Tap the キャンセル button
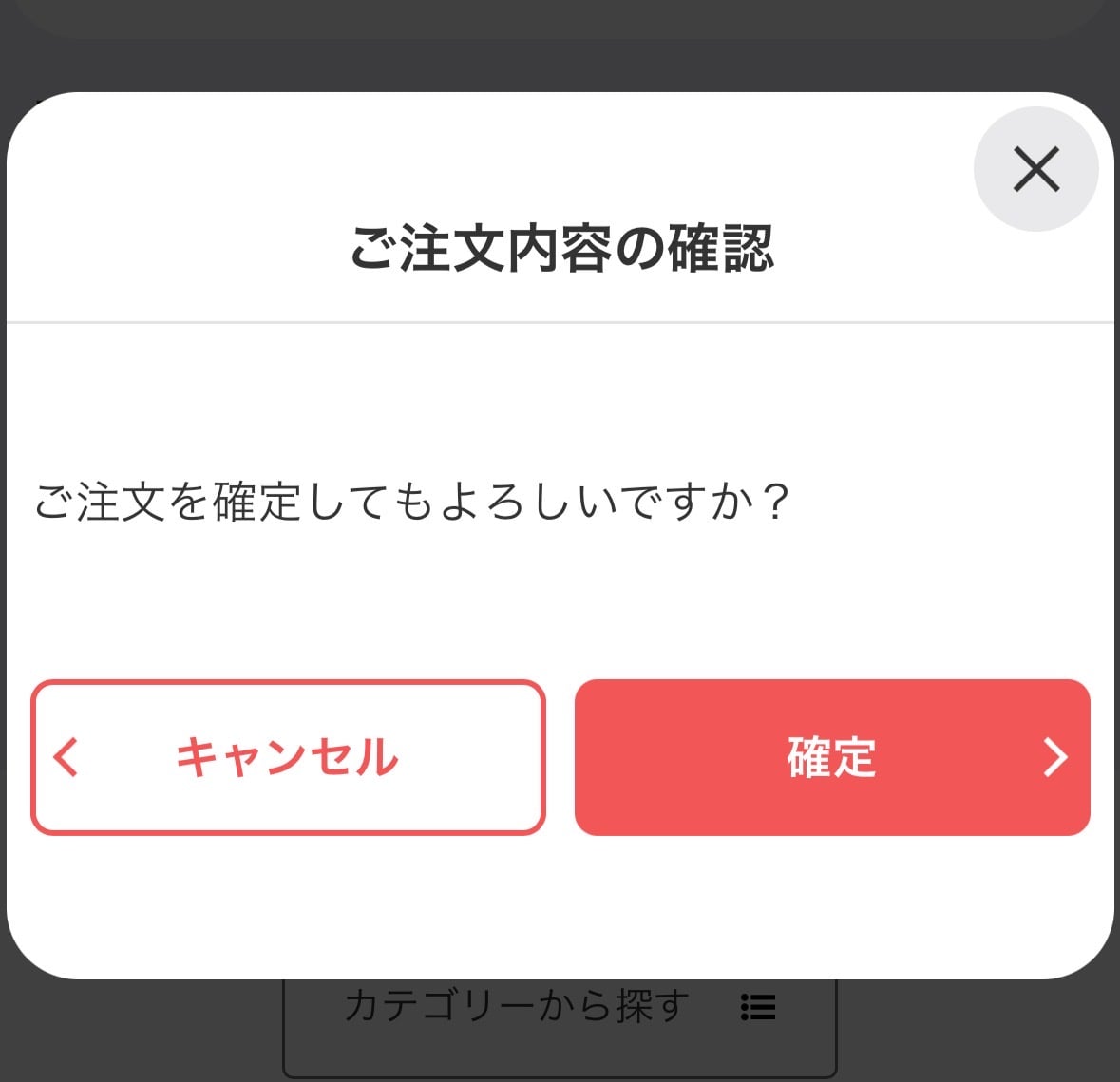1120x1082 pixels. [288, 757]
